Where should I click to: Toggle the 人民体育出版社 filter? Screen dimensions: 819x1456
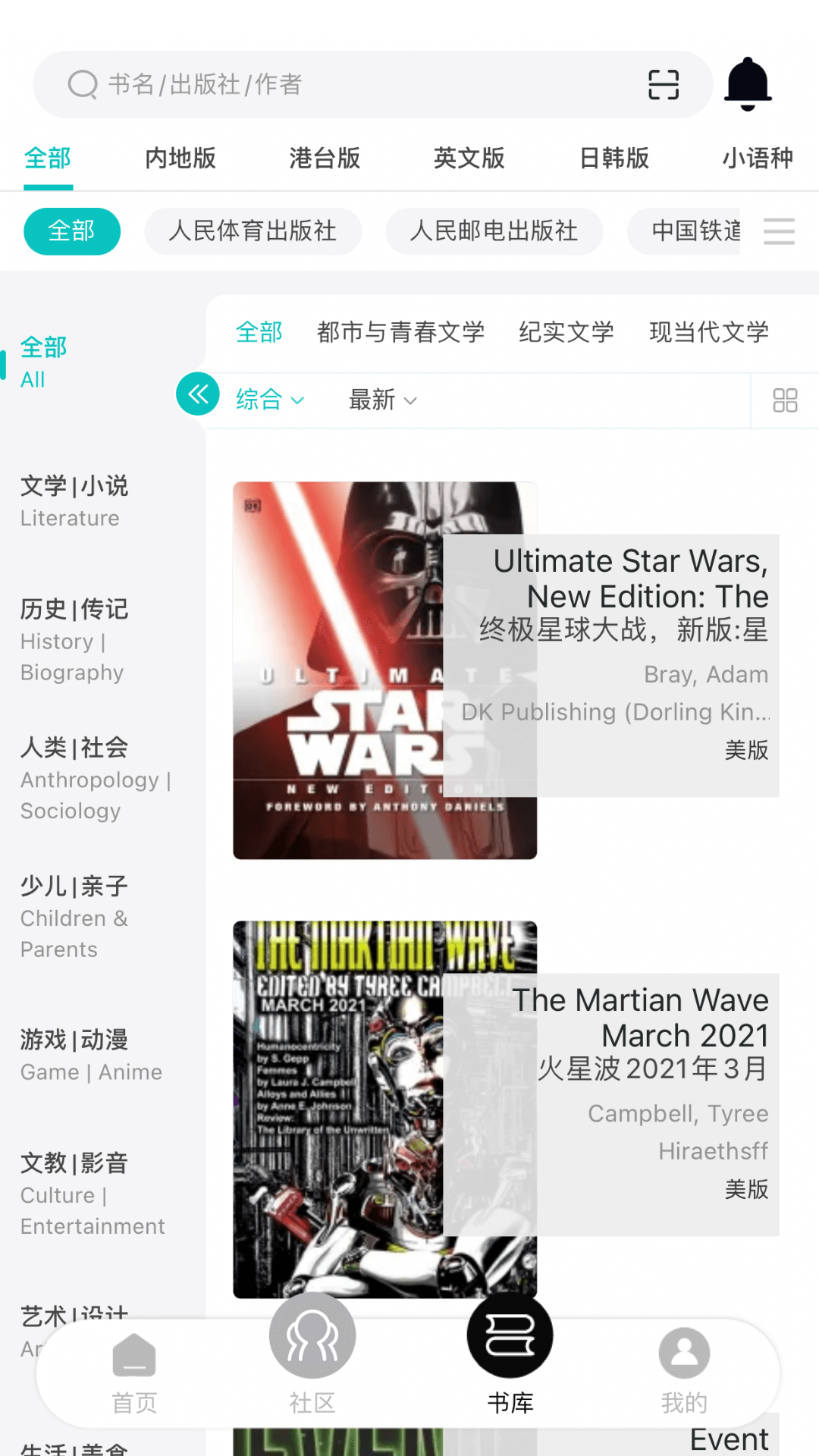pos(253,231)
